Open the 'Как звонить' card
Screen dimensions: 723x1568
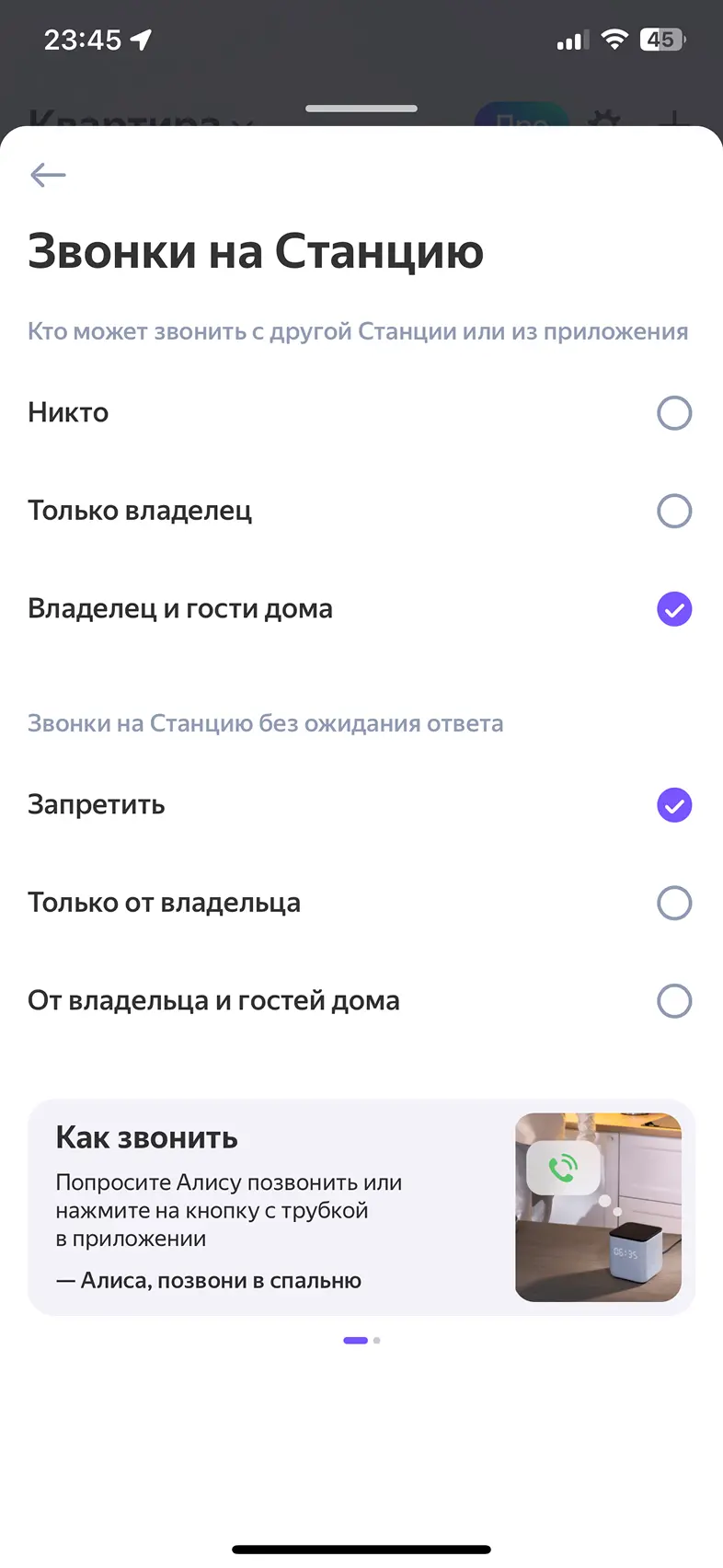pyautogui.click(x=361, y=1206)
